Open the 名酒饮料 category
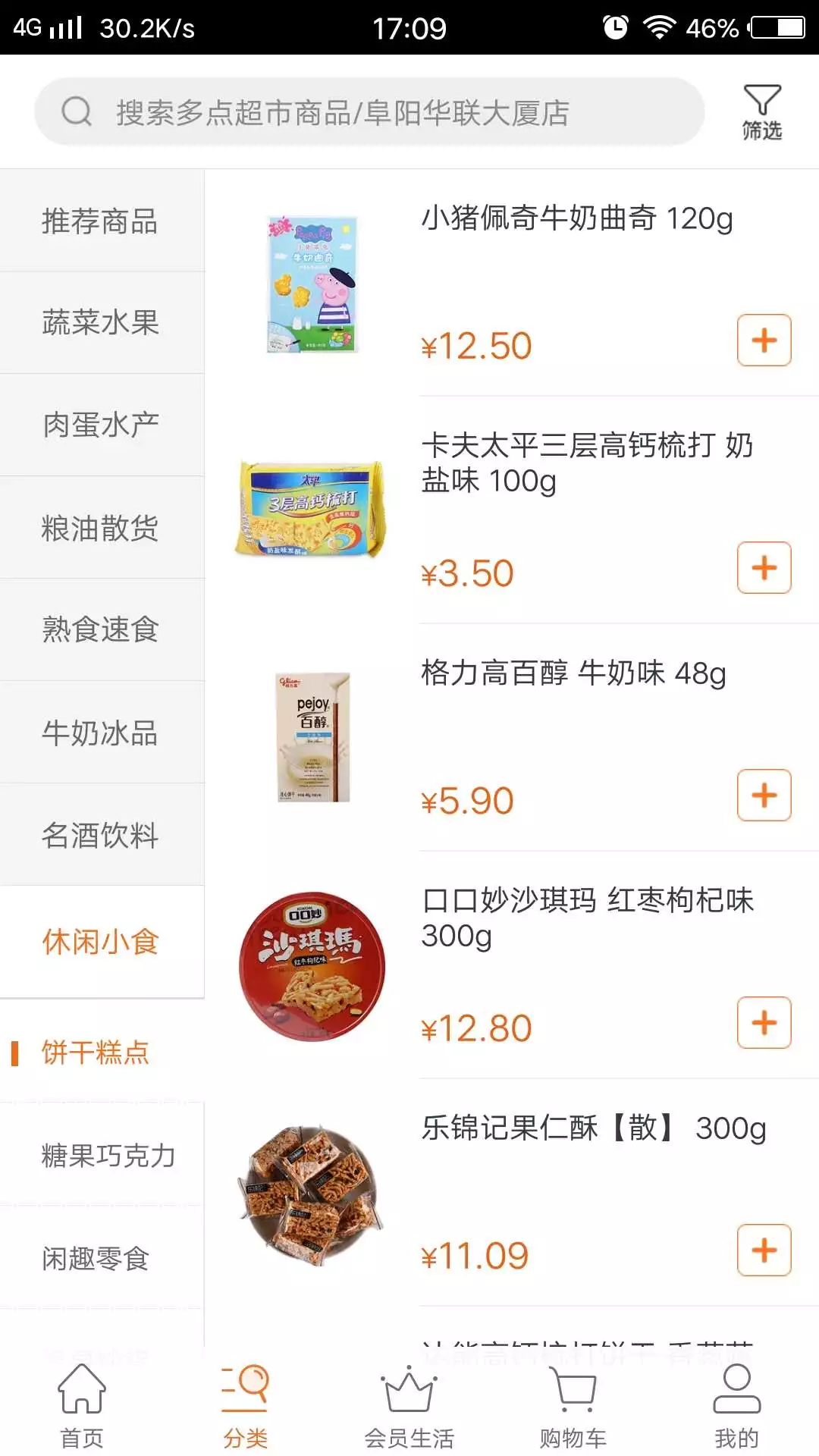The width and height of the screenshot is (819, 1456). [101, 835]
